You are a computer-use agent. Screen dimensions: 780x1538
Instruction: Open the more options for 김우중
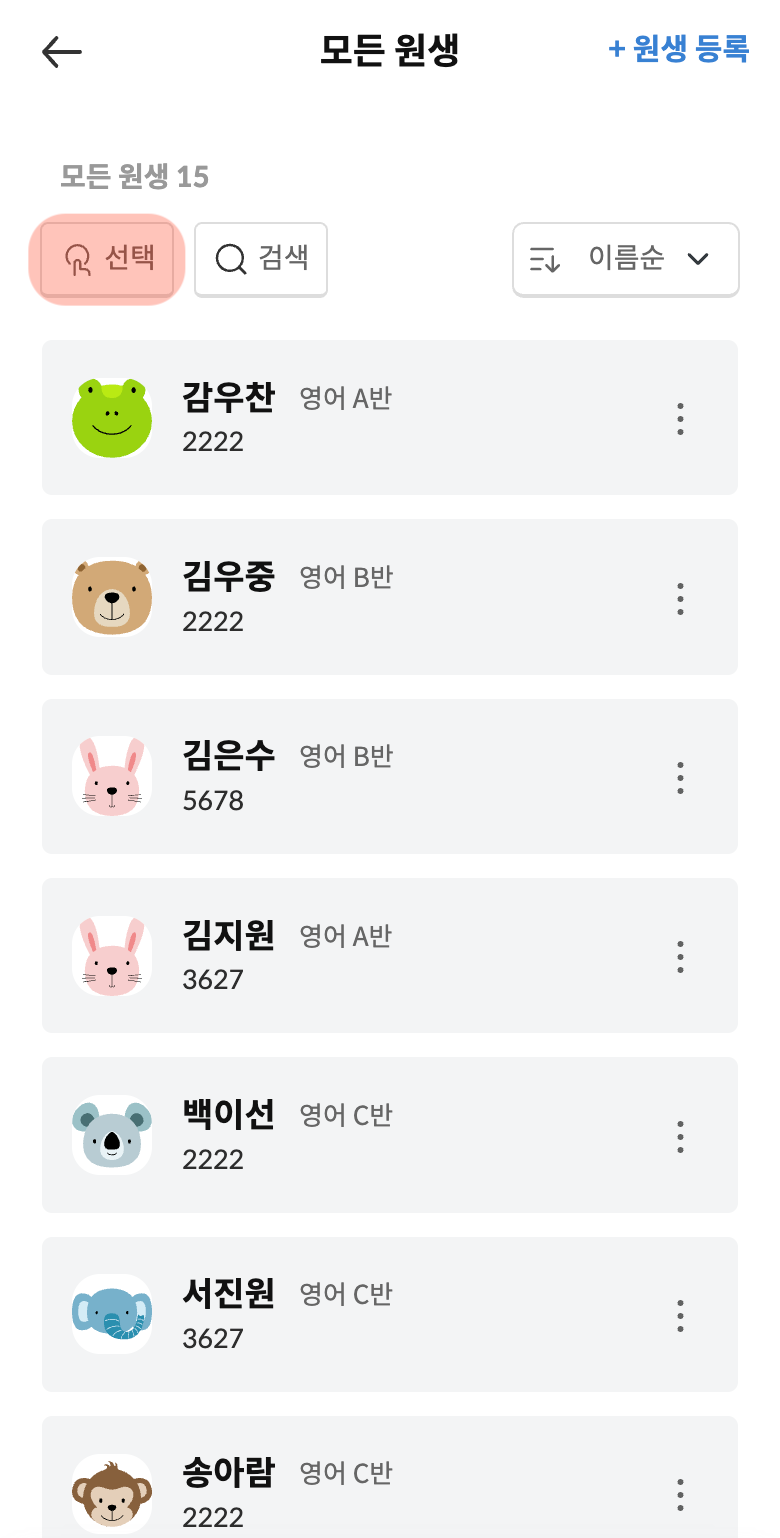pos(680,598)
